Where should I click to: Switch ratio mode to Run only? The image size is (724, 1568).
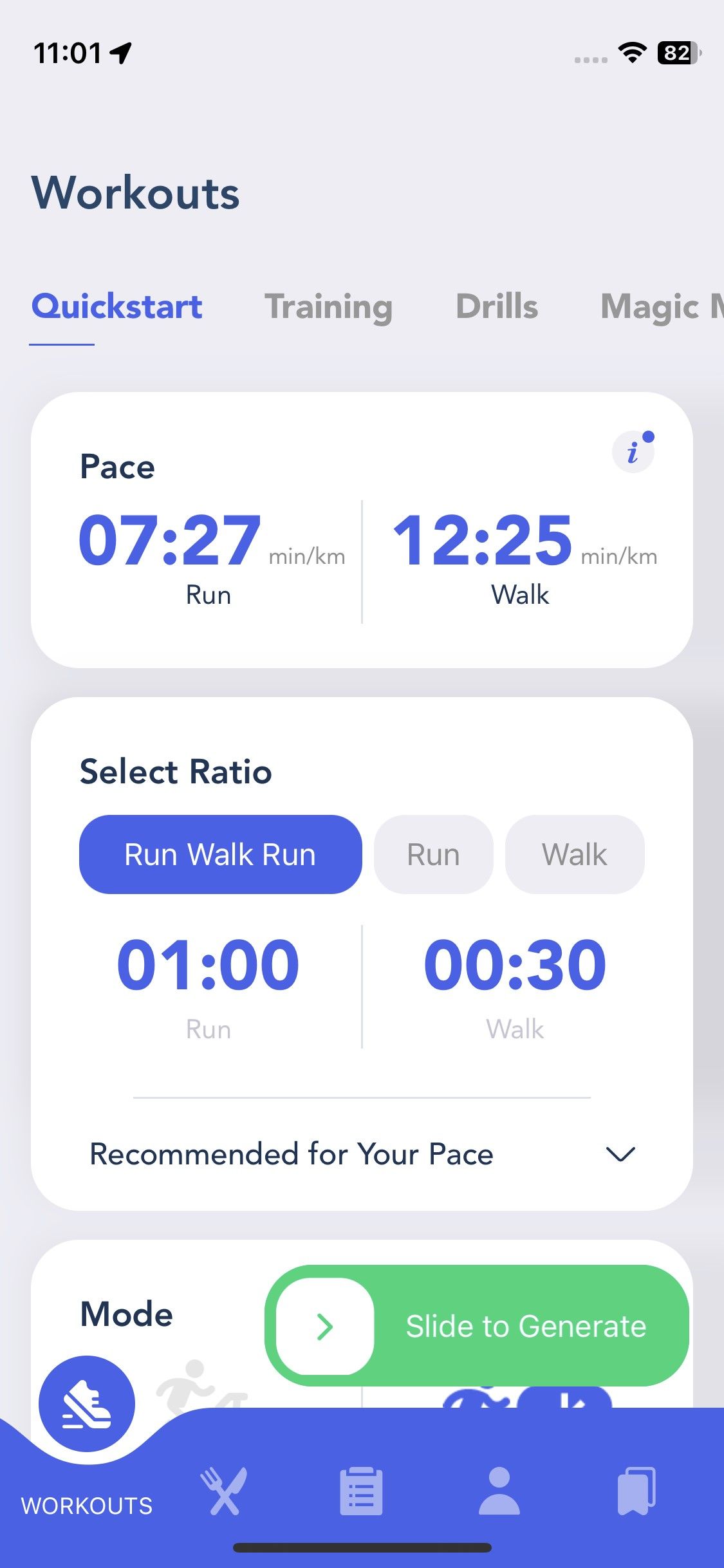pos(433,854)
